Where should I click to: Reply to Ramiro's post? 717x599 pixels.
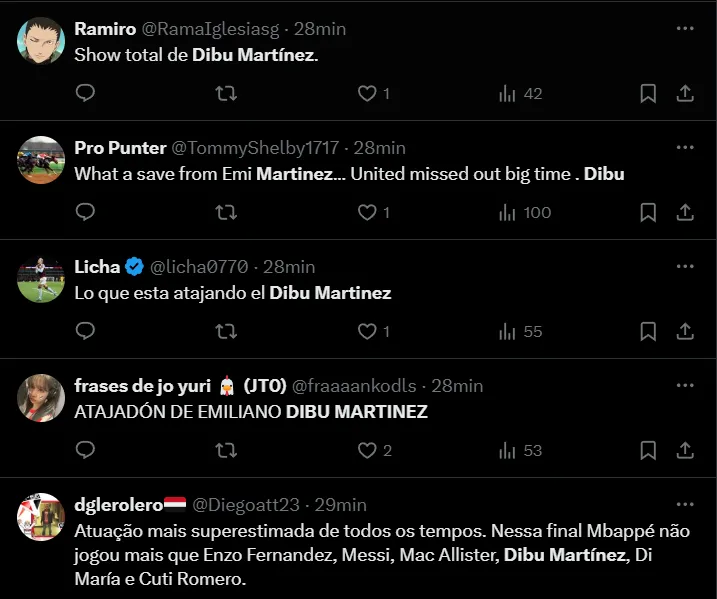tap(86, 93)
